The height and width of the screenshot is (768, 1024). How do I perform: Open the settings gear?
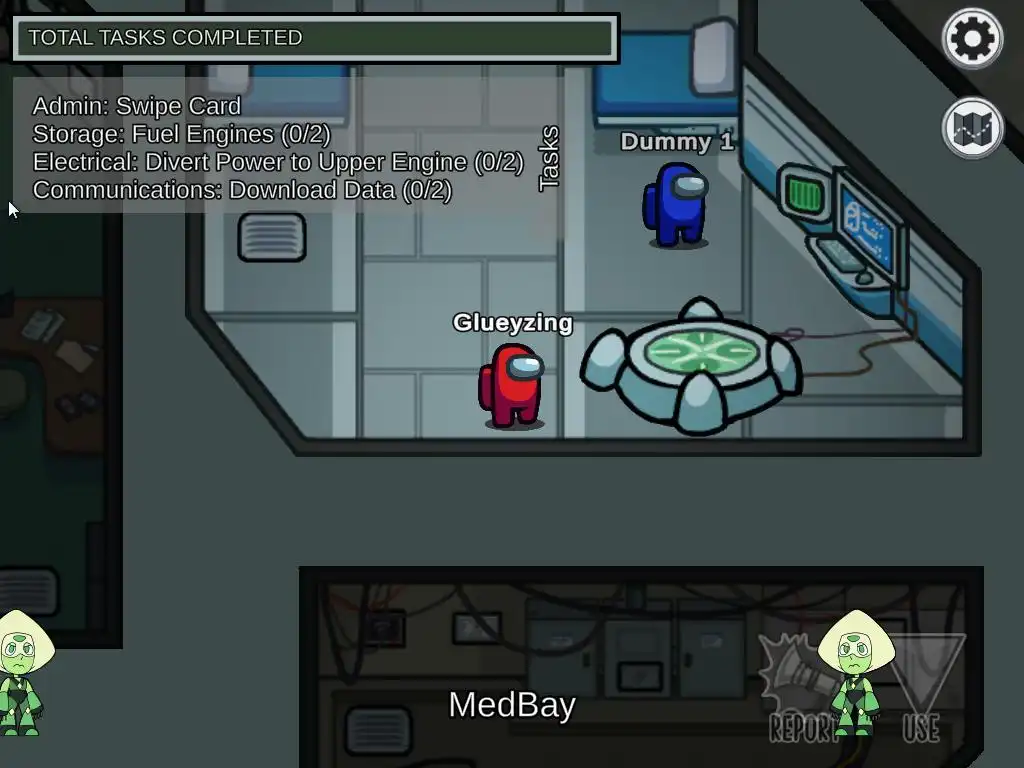point(972,39)
